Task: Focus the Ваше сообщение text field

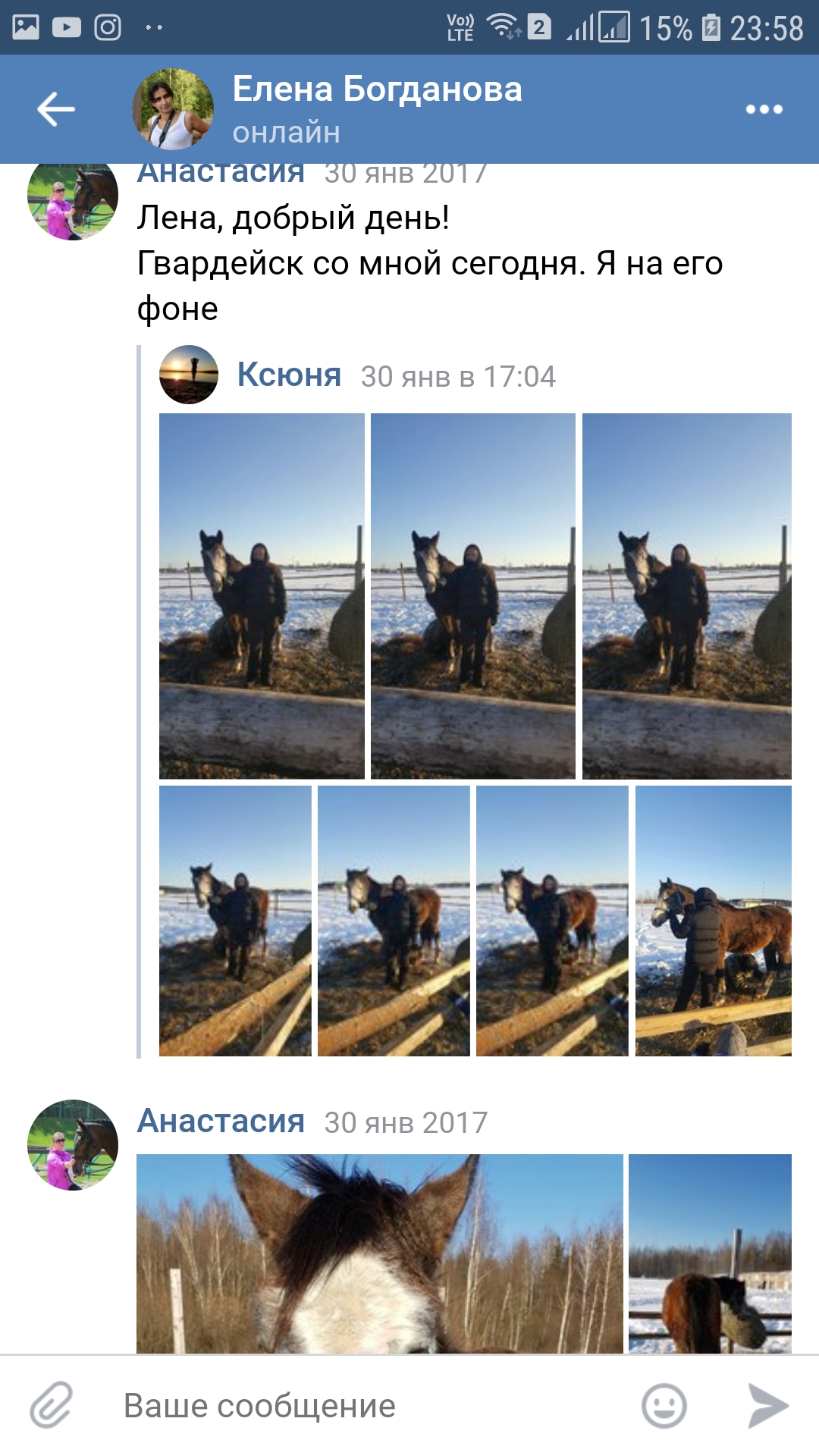Action: [364, 1406]
